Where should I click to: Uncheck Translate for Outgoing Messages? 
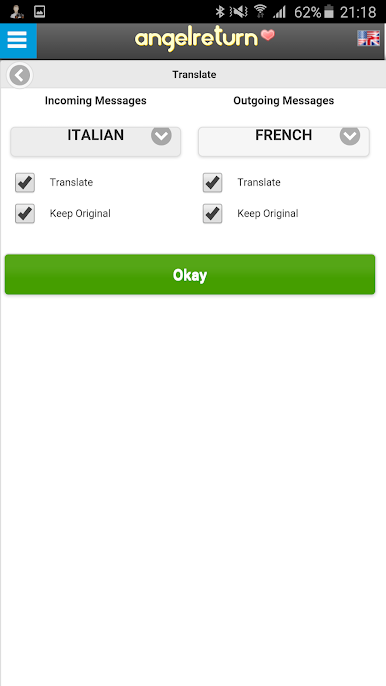click(x=212, y=182)
